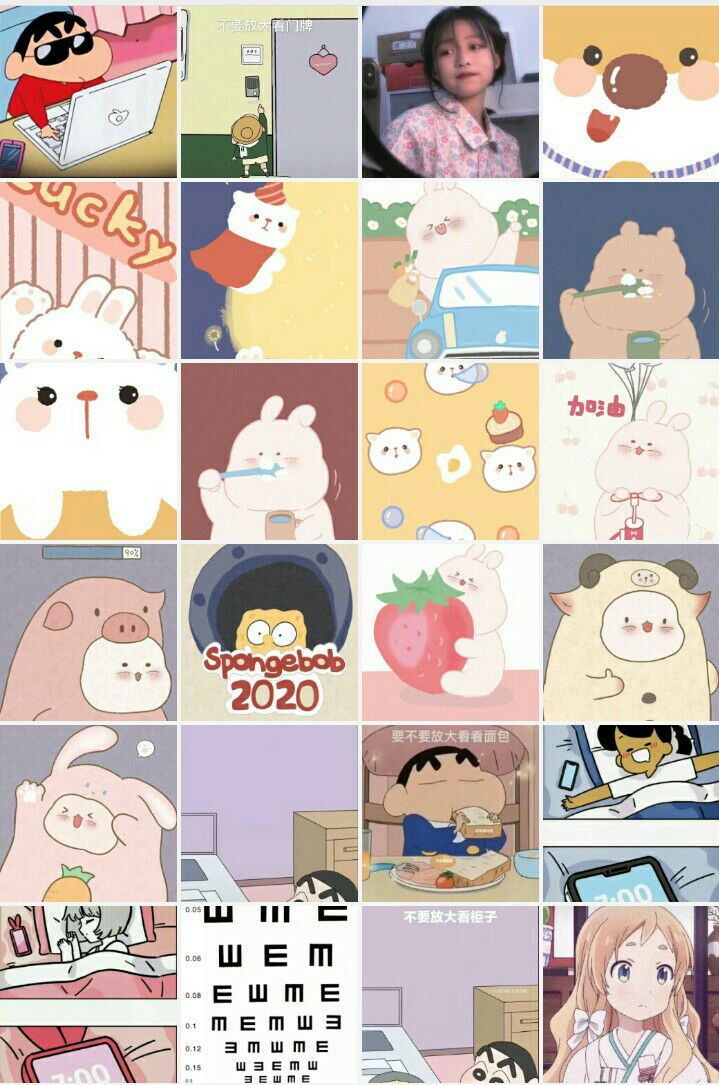Open the white bear with red cape picture
Viewport: 719px width, 1085px height.
[269, 271]
